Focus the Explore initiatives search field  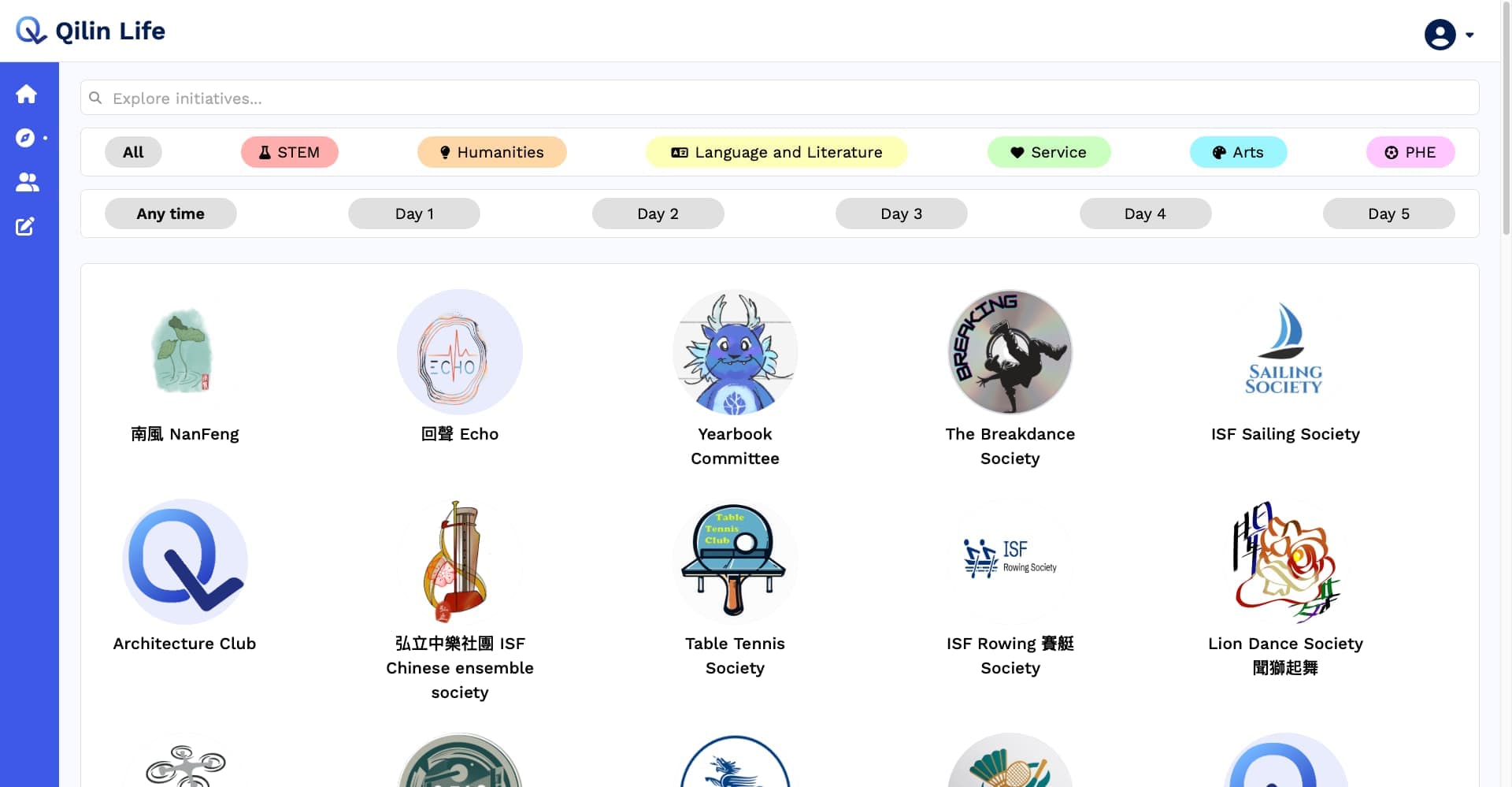[x=780, y=98]
